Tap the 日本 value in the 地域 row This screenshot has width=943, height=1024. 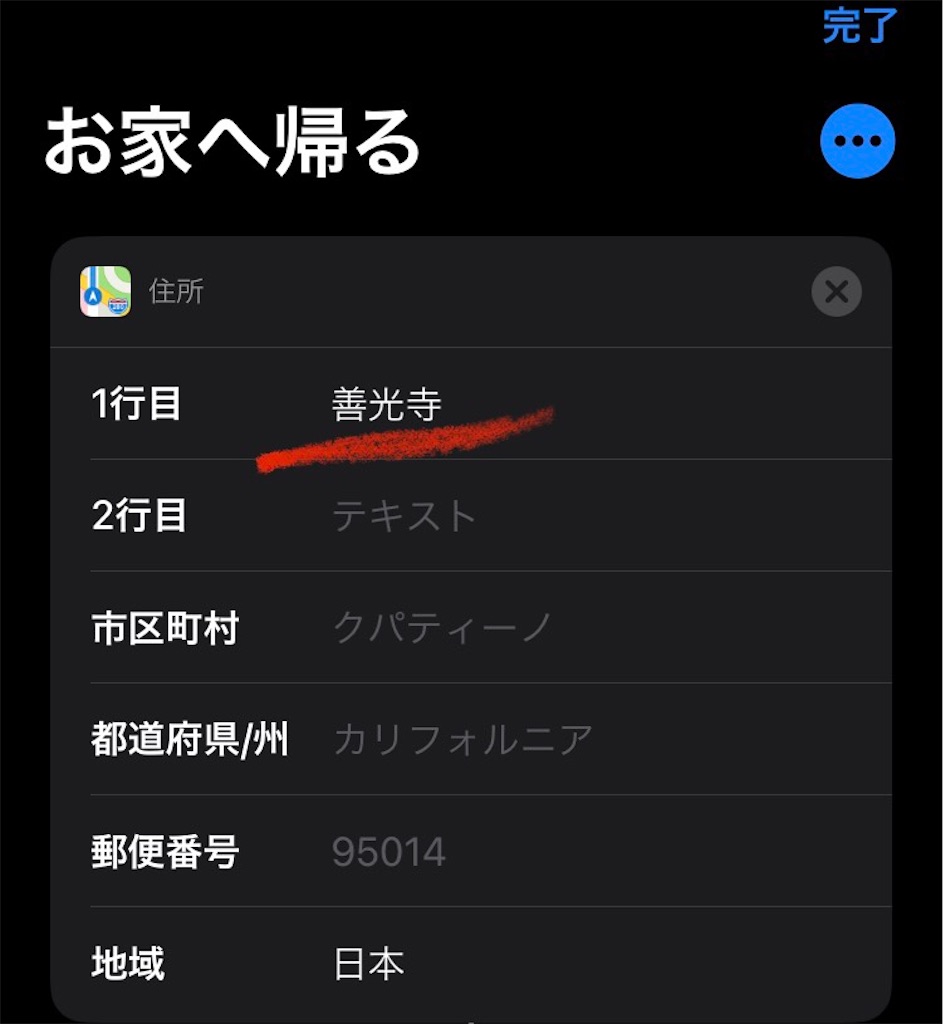pos(370,963)
